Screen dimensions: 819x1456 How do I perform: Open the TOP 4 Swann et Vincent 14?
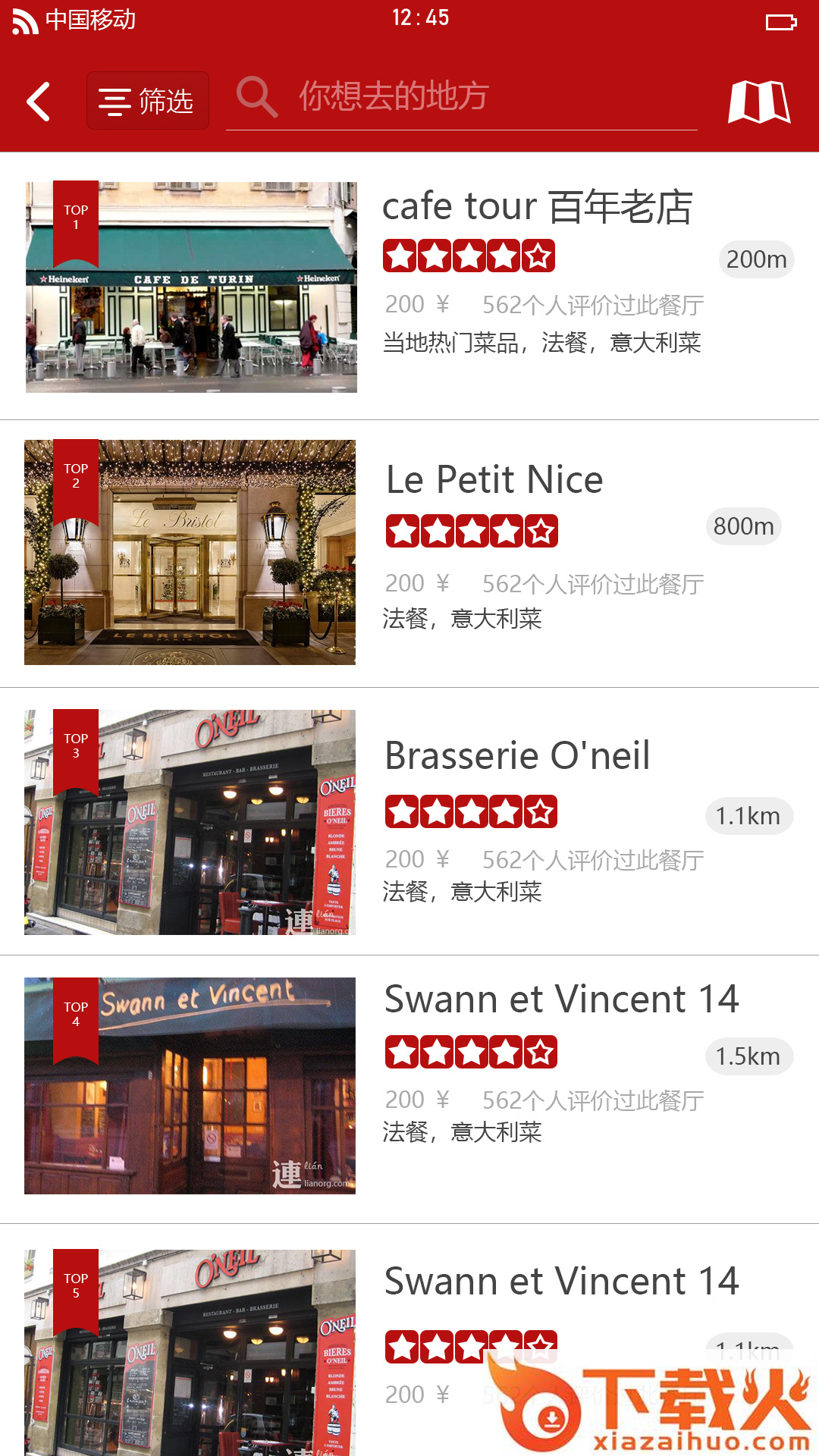point(561,999)
